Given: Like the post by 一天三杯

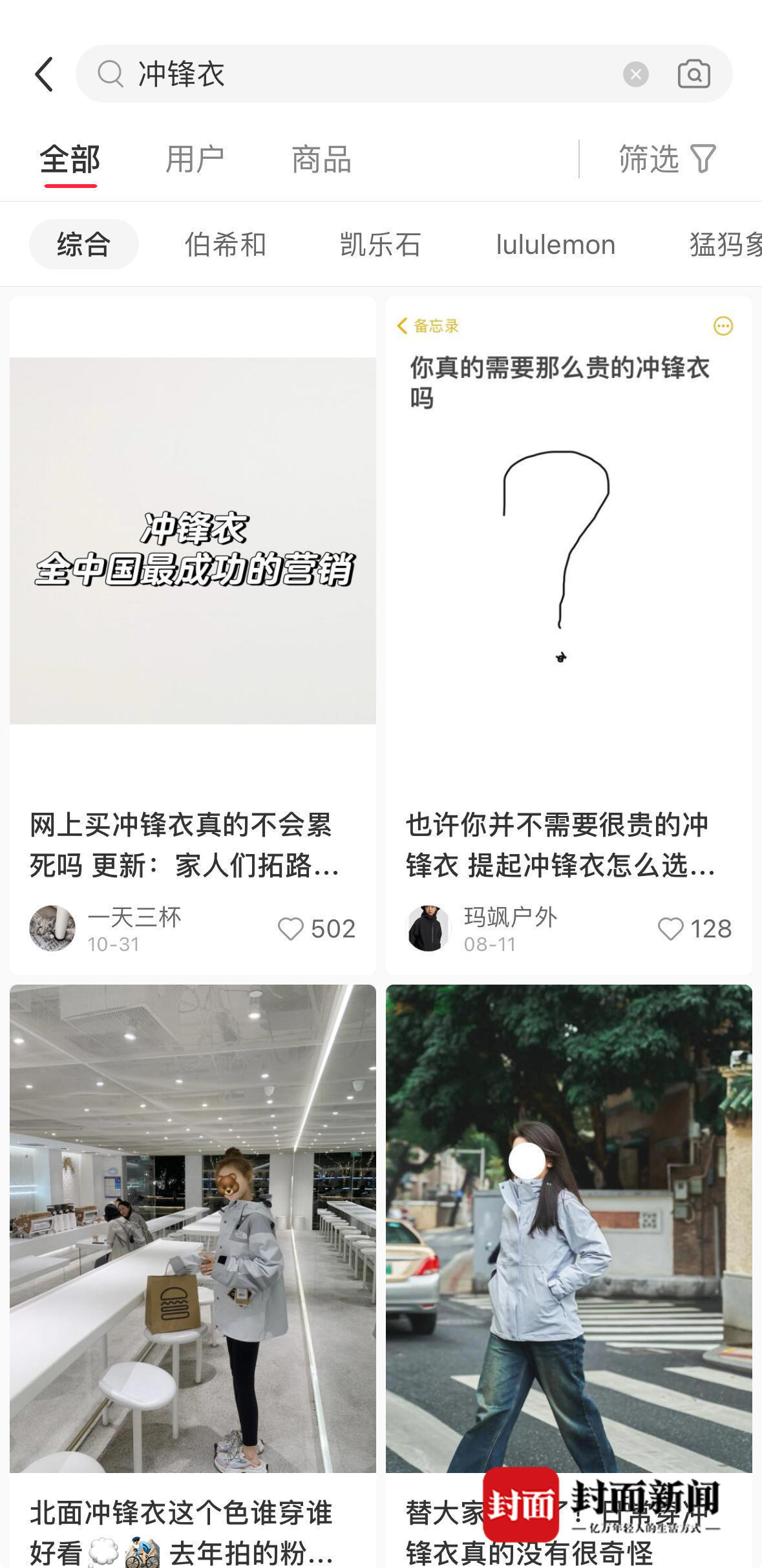Looking at the screenshot, I should click(291, 929).
